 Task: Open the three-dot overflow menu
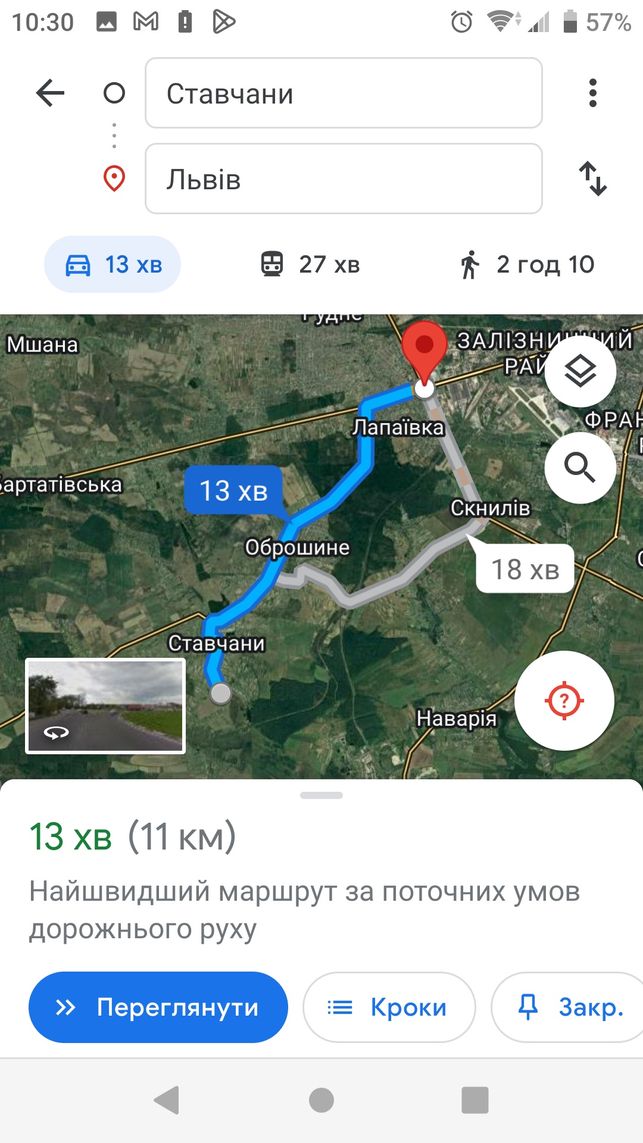pos(593,93)
